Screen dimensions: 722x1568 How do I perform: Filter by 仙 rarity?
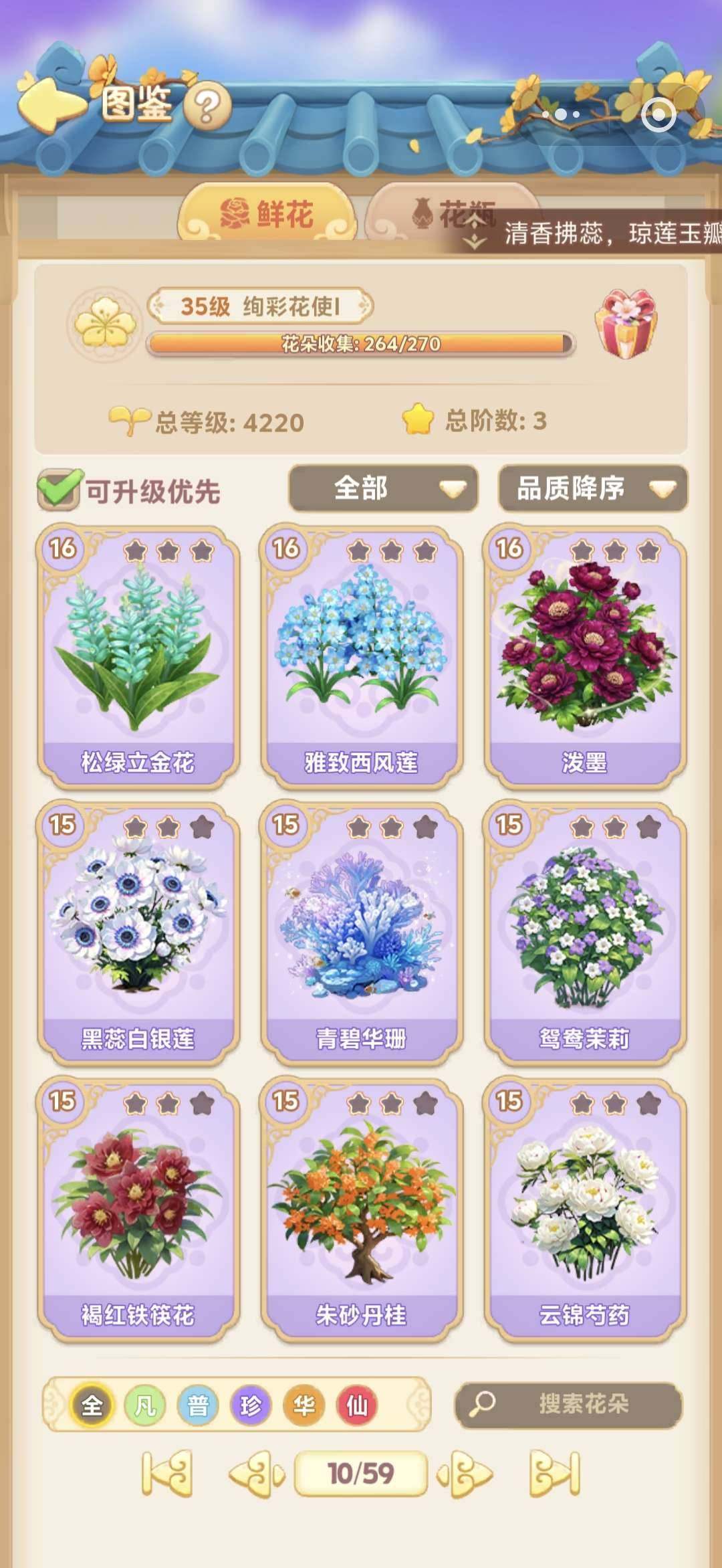[x=357, y=1405]
